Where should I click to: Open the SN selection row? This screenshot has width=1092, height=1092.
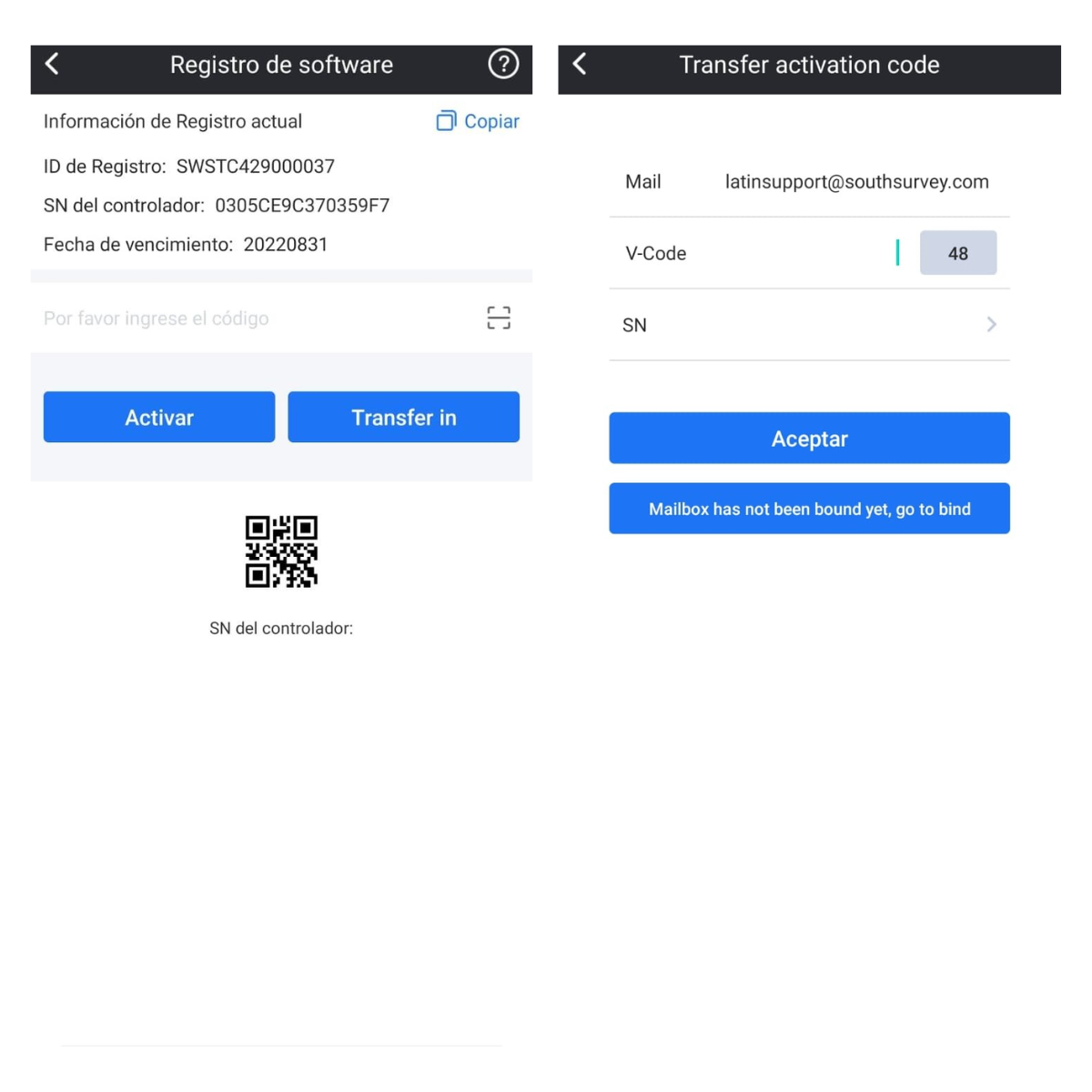pyautogui.click(x=809, y=325)
